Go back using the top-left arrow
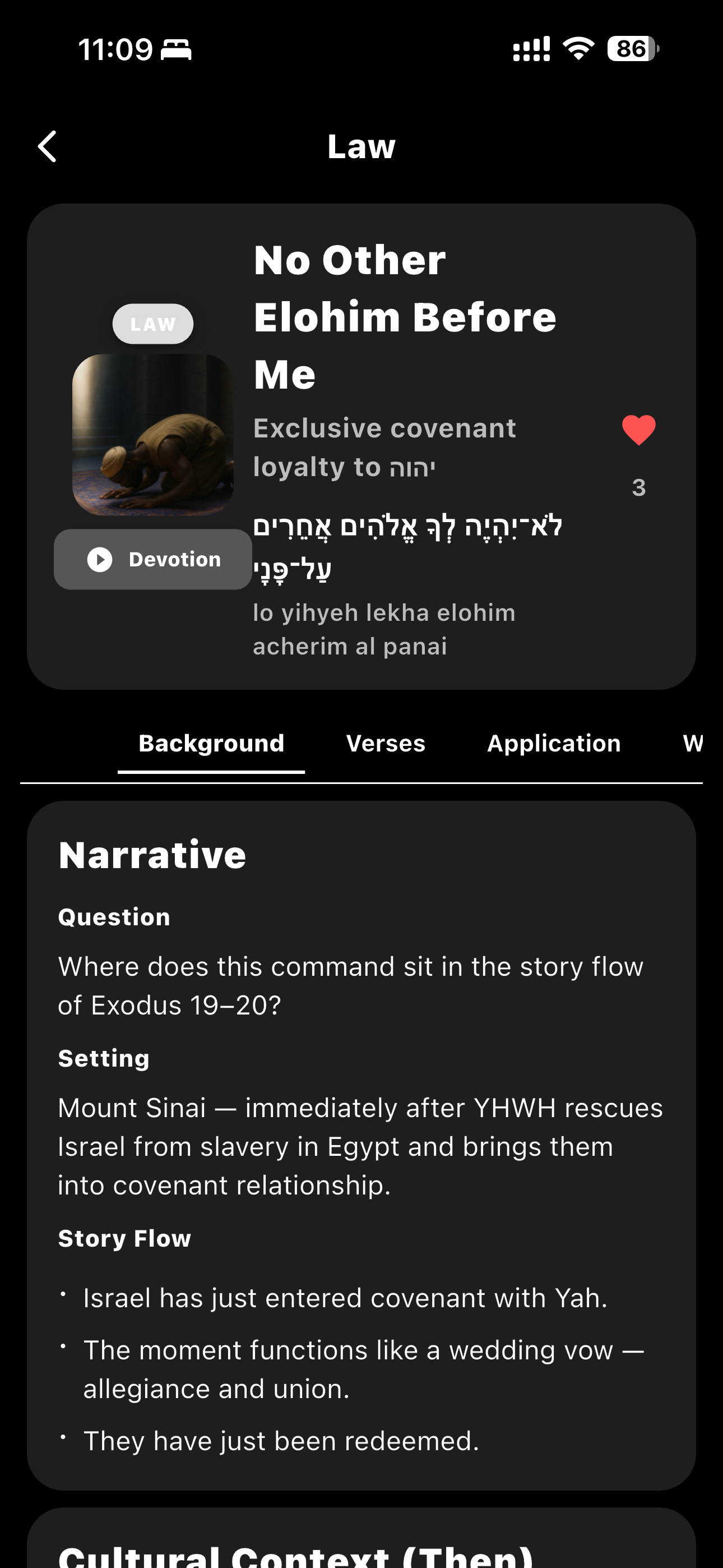 (x=48, y=147)
